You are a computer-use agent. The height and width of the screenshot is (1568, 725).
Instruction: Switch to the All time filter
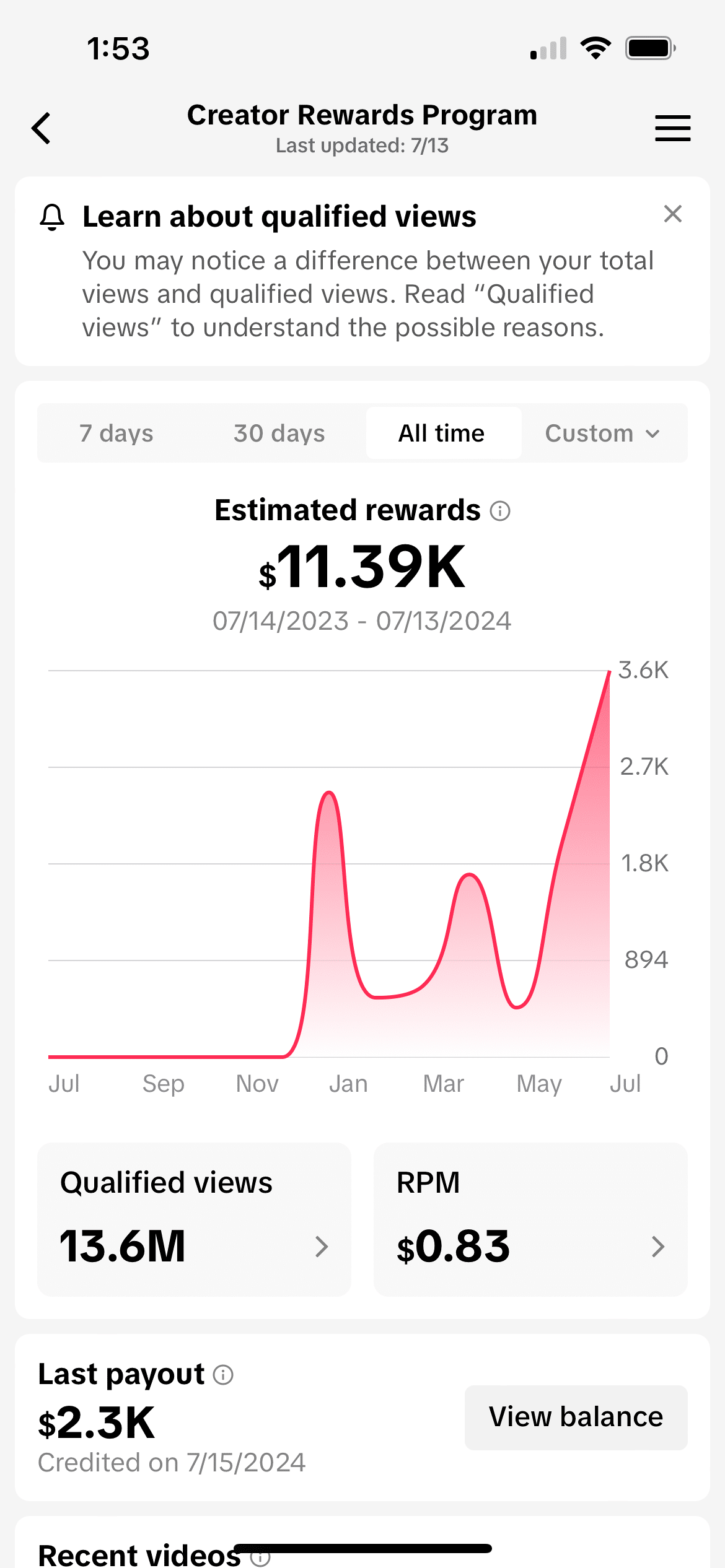(442, 433)
